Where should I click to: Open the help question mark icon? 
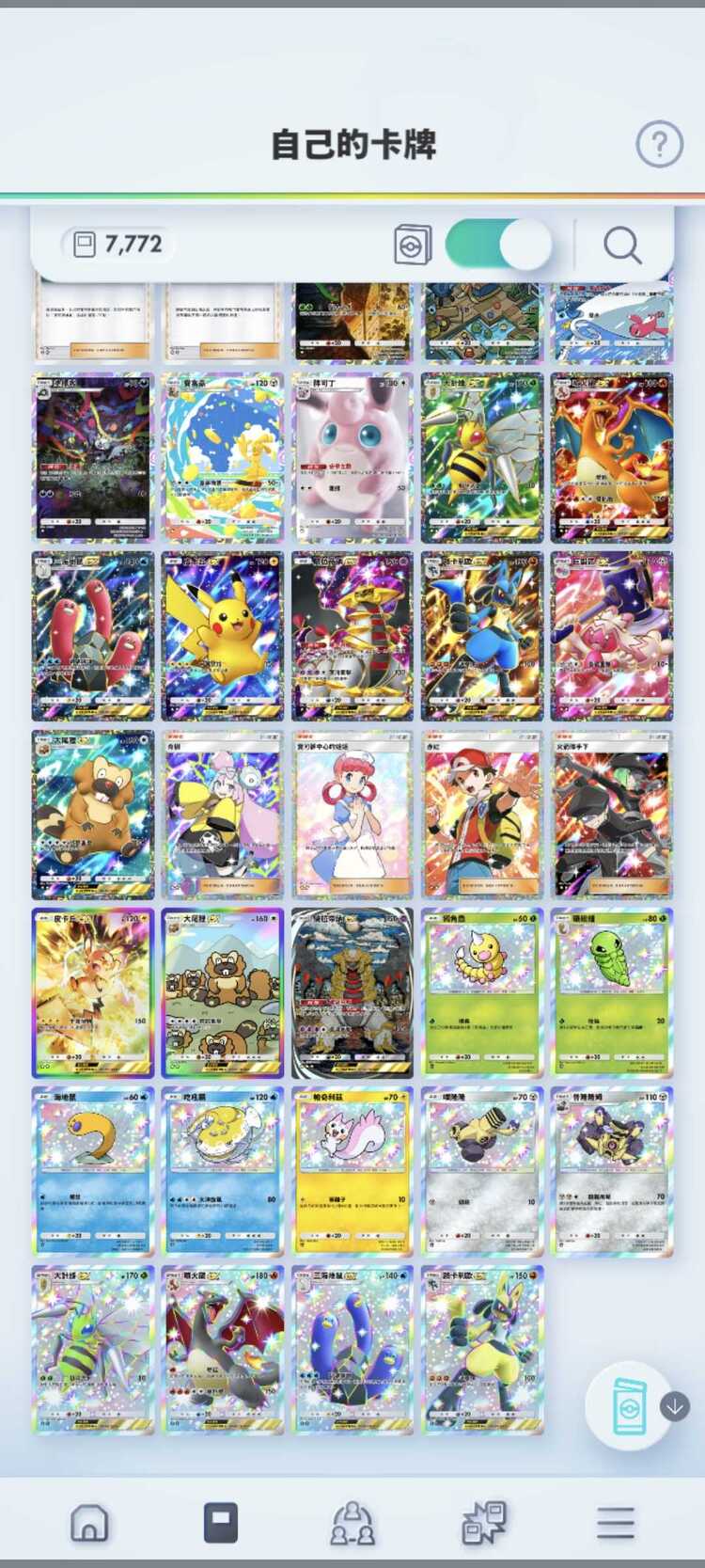659,145
